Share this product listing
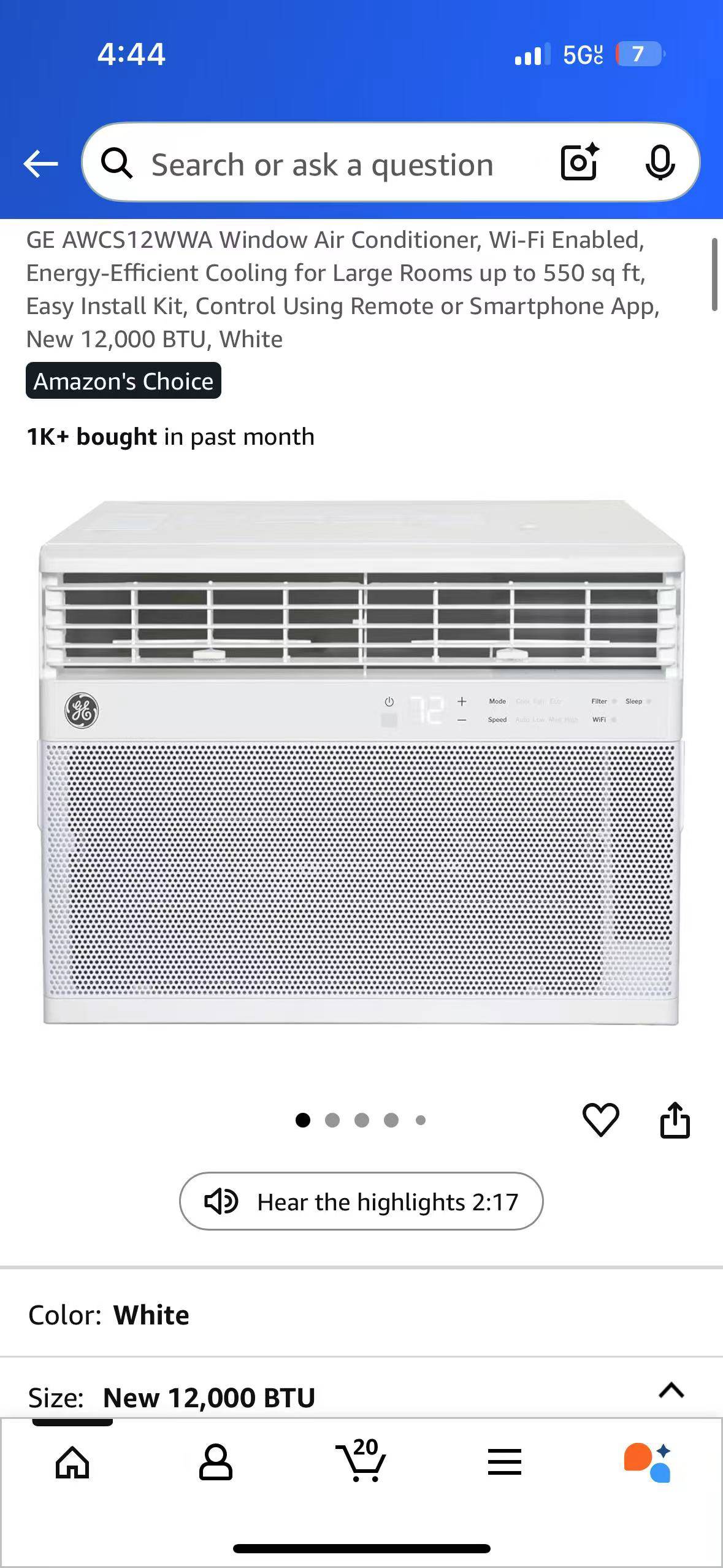Viewport: 723px width, 1568px height. pyautogui.click(x=675, y=1120)
